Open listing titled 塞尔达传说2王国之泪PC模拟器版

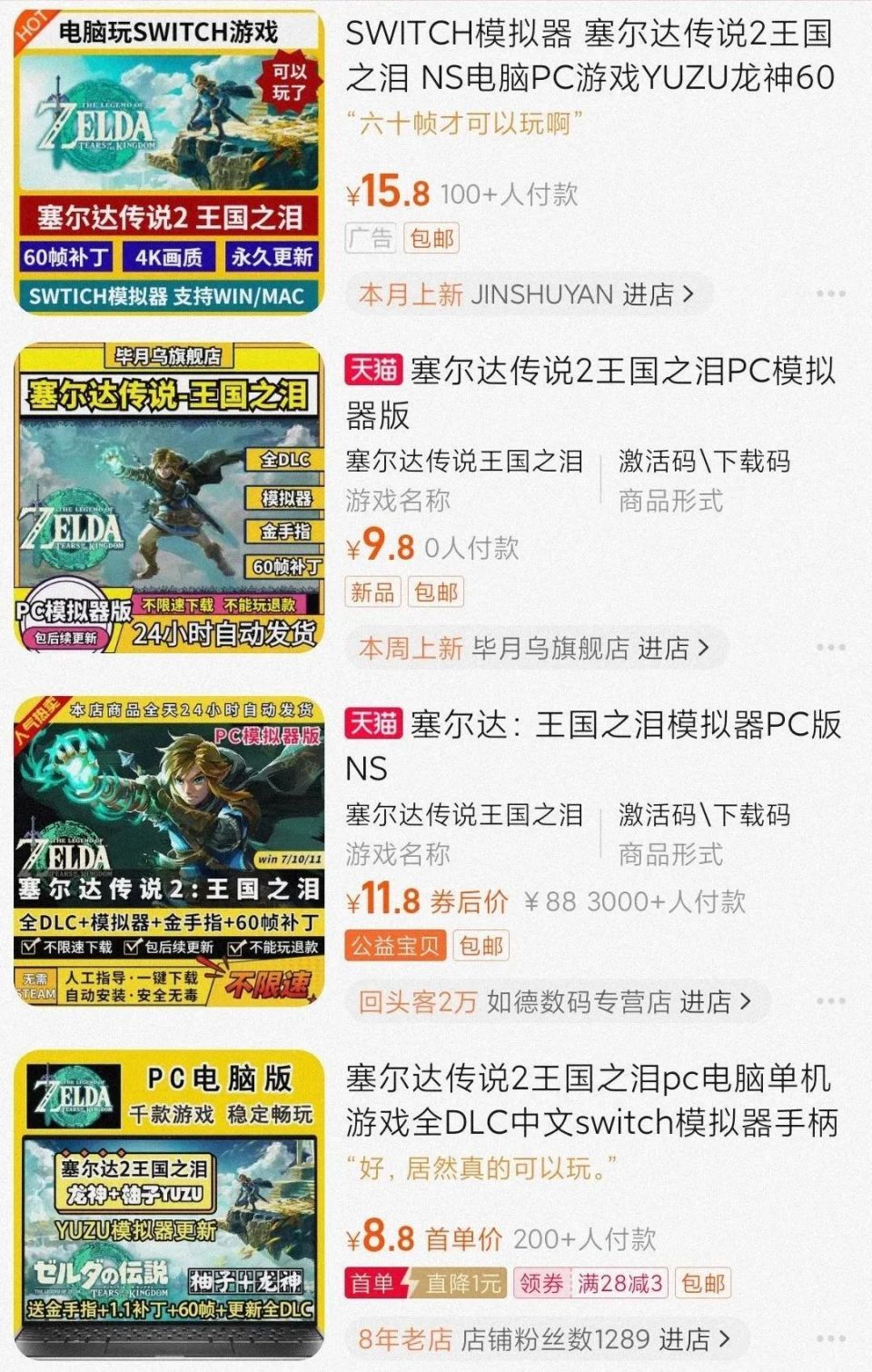590,393
